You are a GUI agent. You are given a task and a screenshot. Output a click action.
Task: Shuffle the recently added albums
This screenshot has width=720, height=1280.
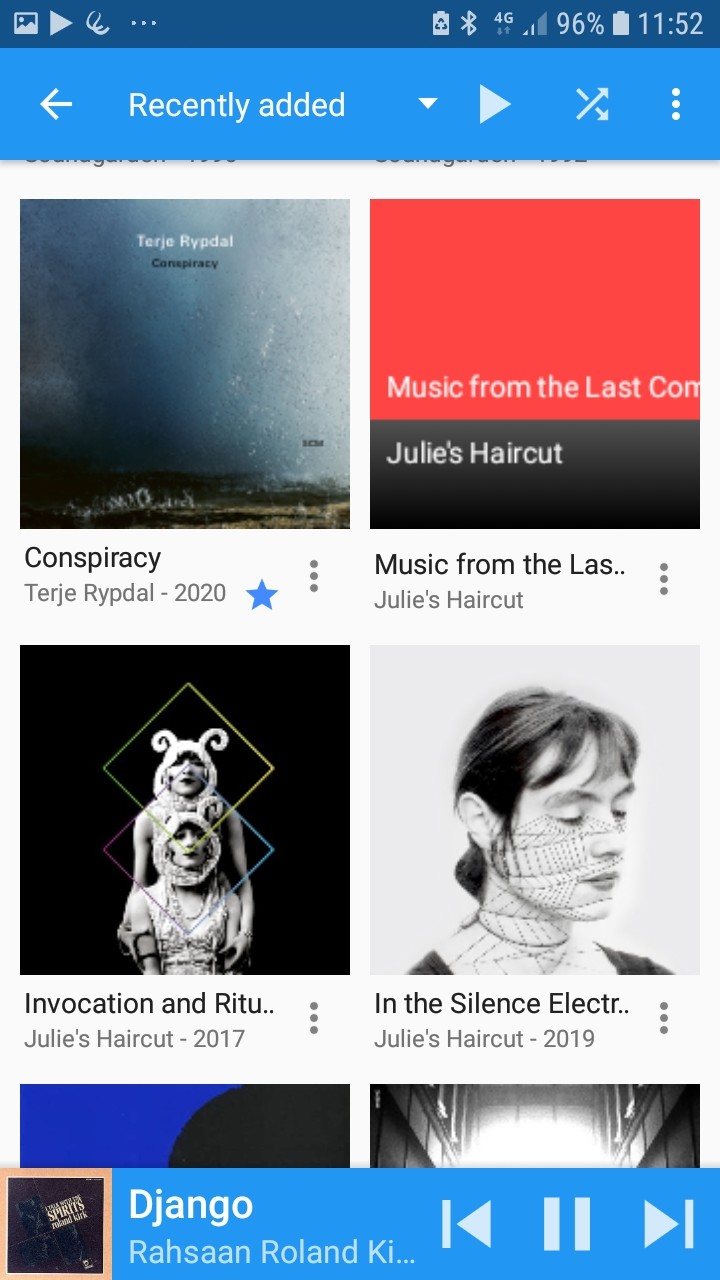(592, 105)
